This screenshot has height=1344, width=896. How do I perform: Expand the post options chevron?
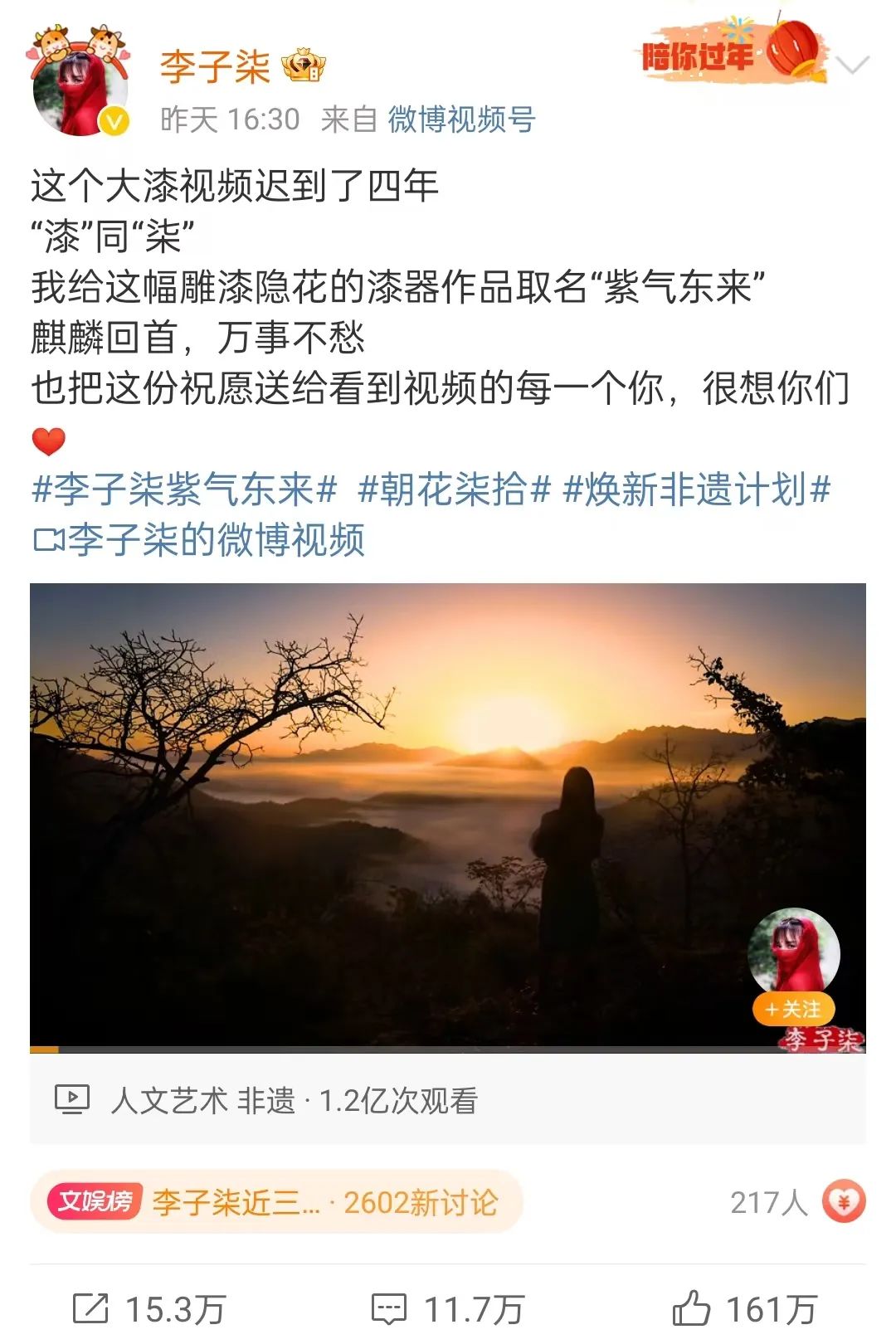(853, 65)
